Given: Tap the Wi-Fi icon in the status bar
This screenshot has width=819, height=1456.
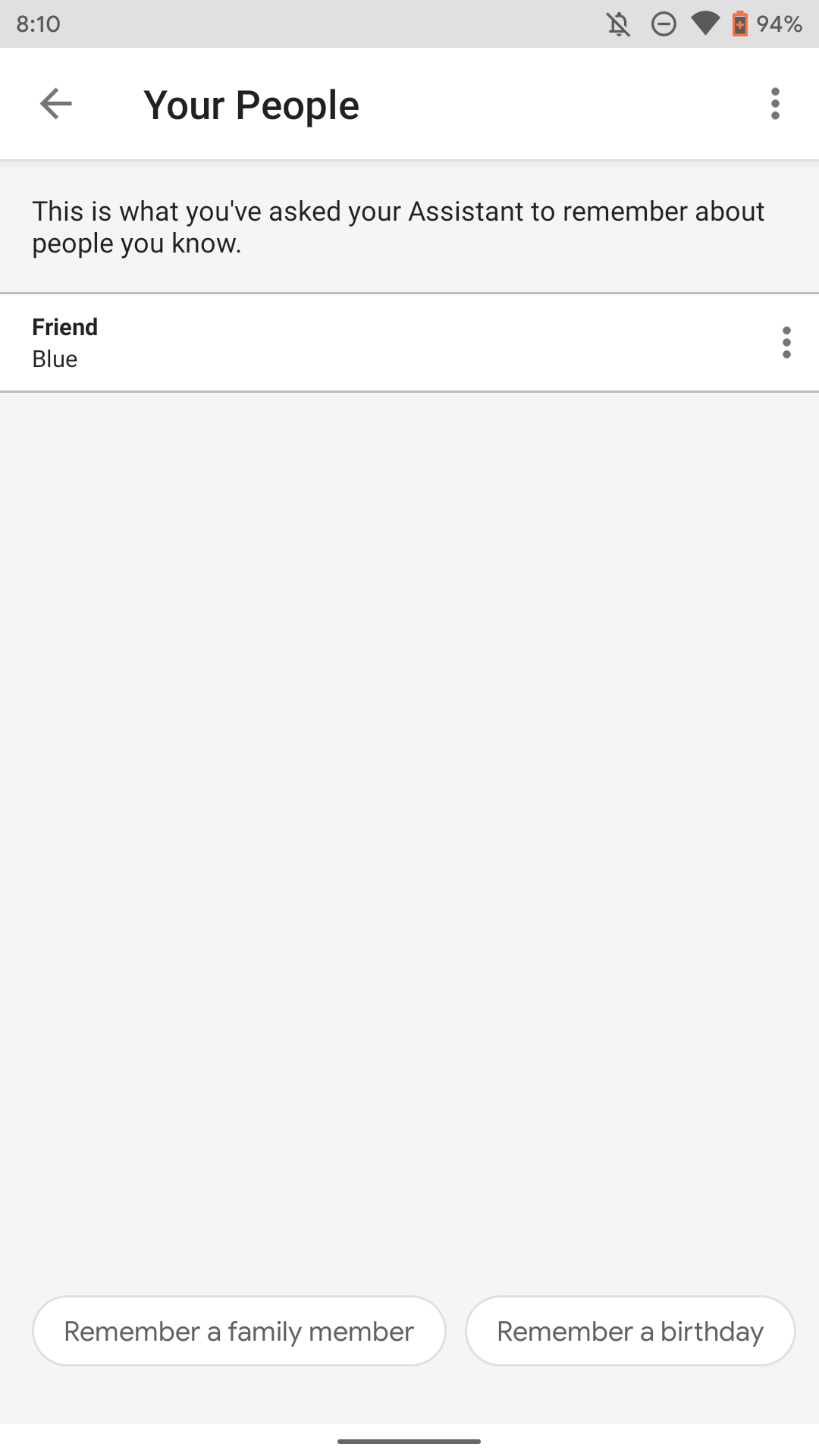Looking at the screenshot, I should tap(704, 24).
